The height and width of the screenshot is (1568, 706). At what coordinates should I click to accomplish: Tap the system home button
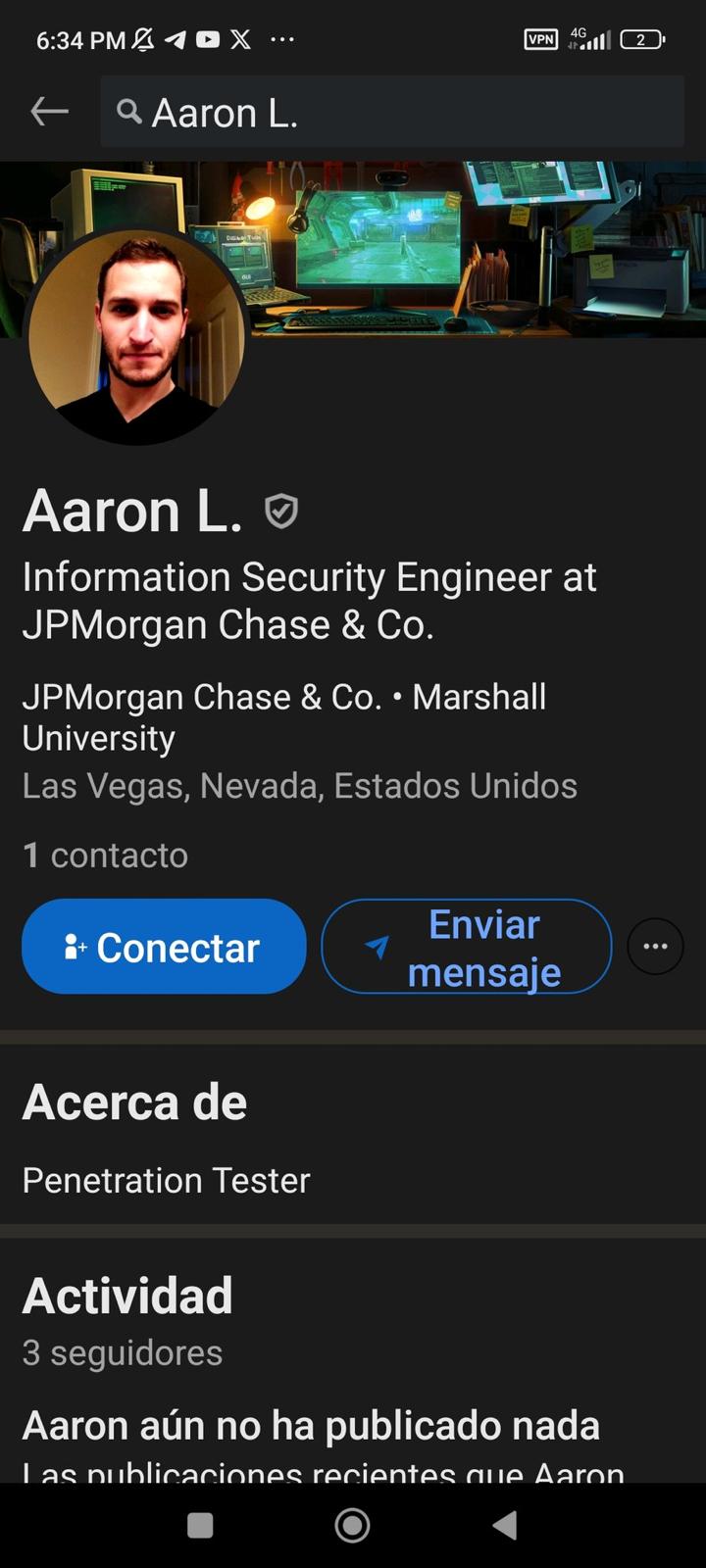352,1525
